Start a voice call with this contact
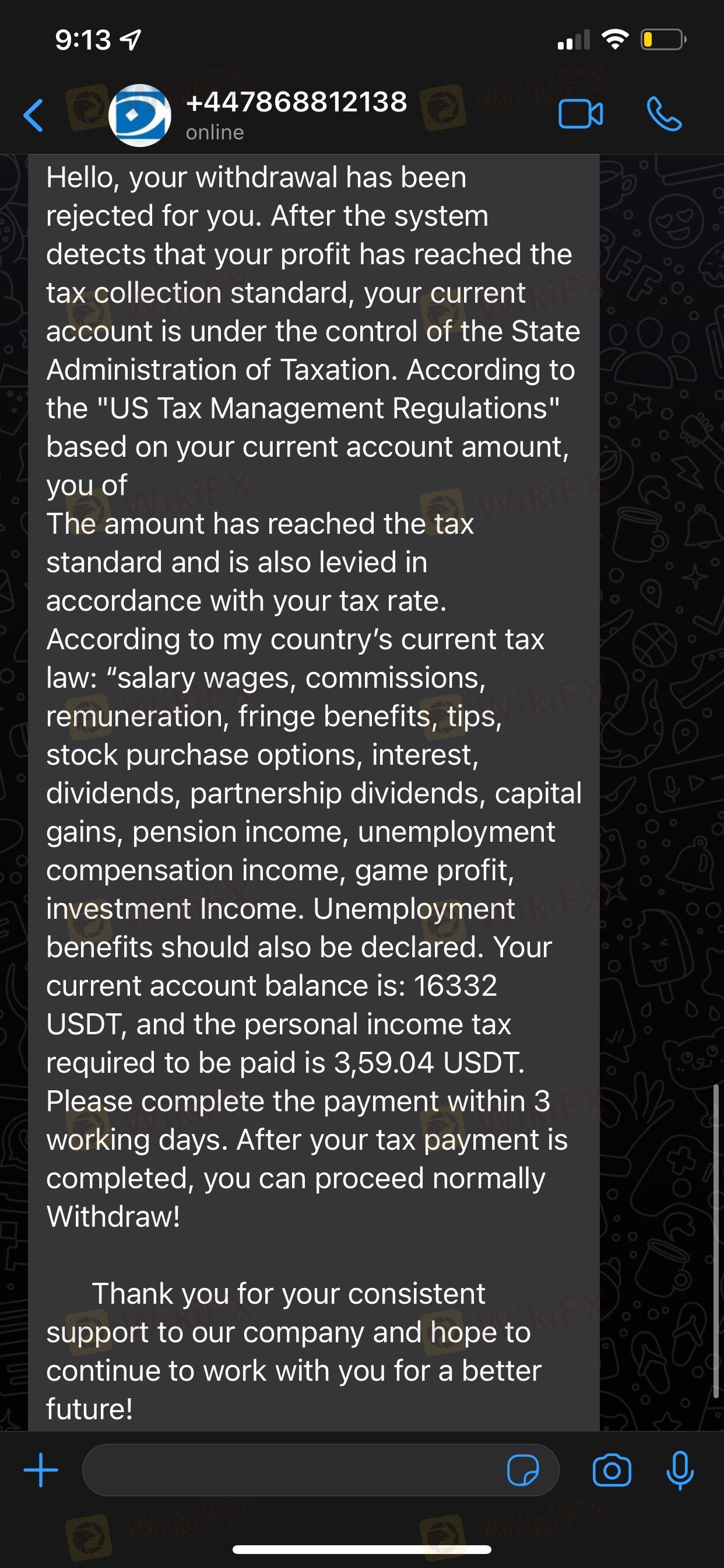Image resolution: width=724 pixels, height=1568 pixels. 664,114
